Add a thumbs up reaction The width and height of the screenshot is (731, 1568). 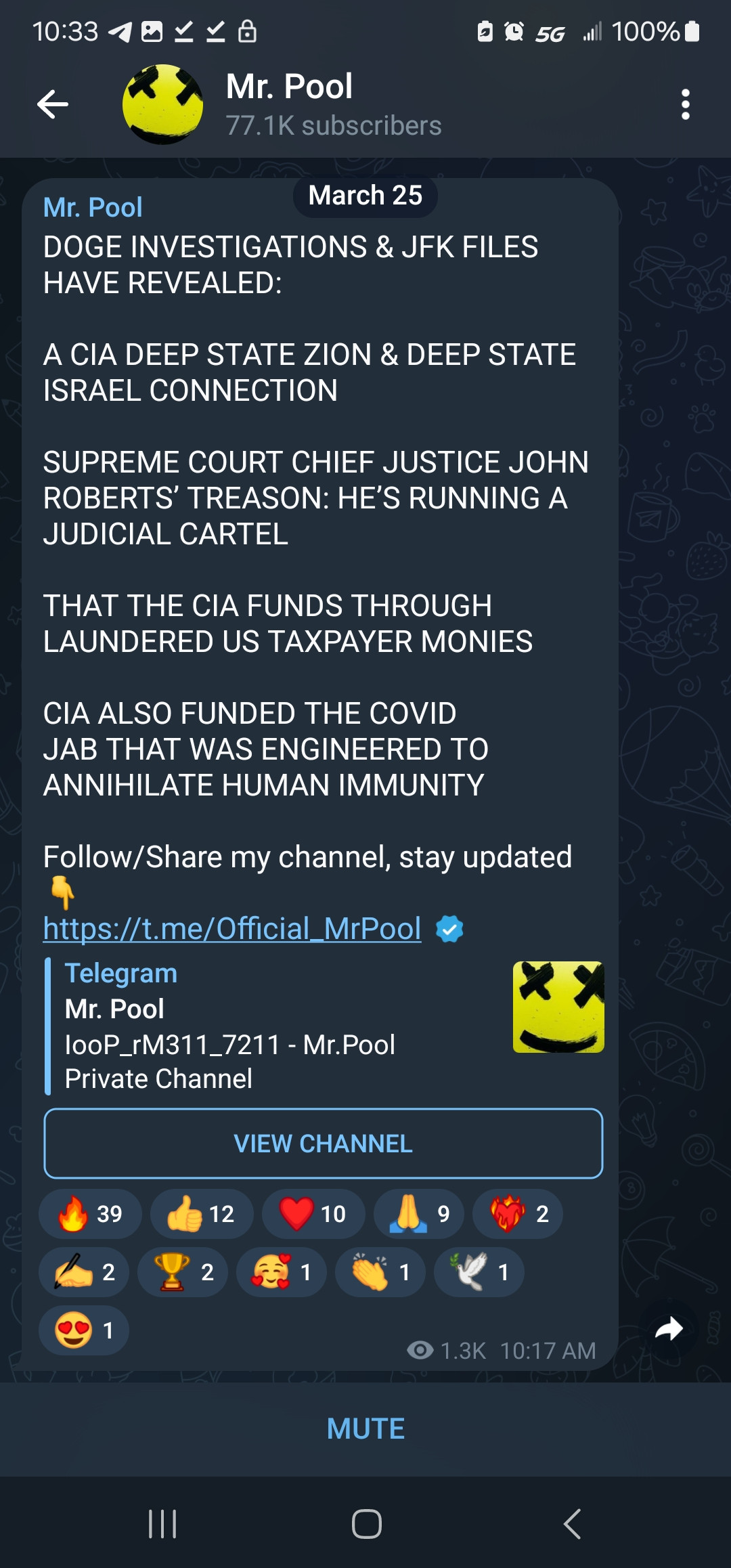(201, 1214)
